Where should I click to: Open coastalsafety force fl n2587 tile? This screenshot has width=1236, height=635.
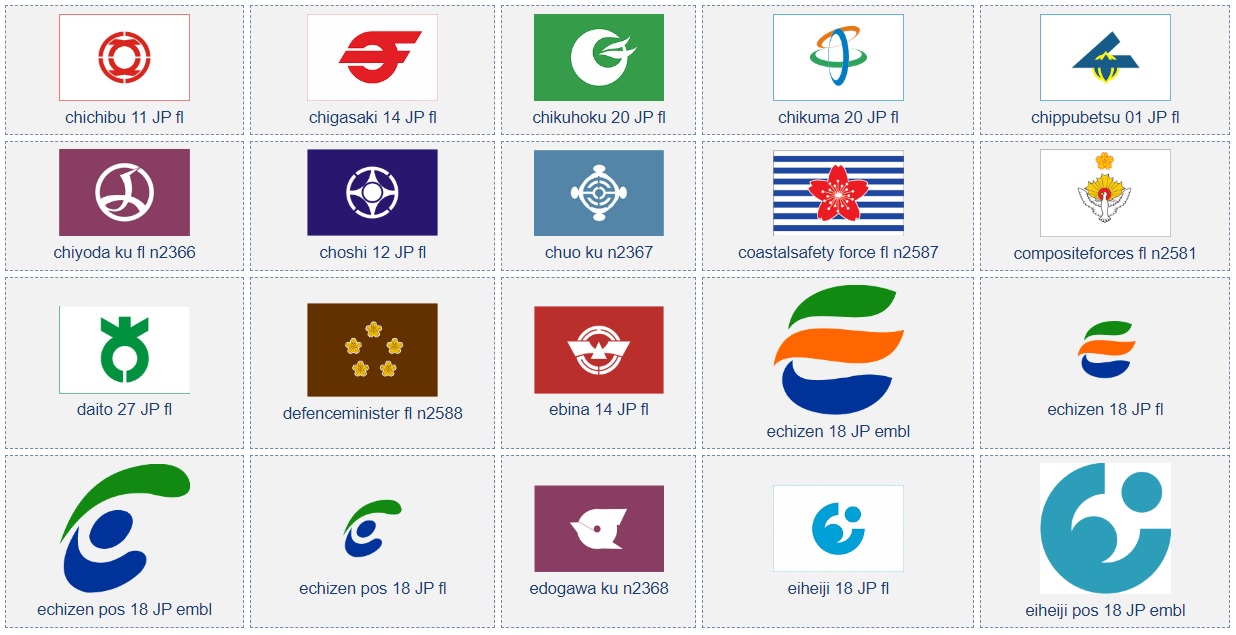[x=838, y=193]
